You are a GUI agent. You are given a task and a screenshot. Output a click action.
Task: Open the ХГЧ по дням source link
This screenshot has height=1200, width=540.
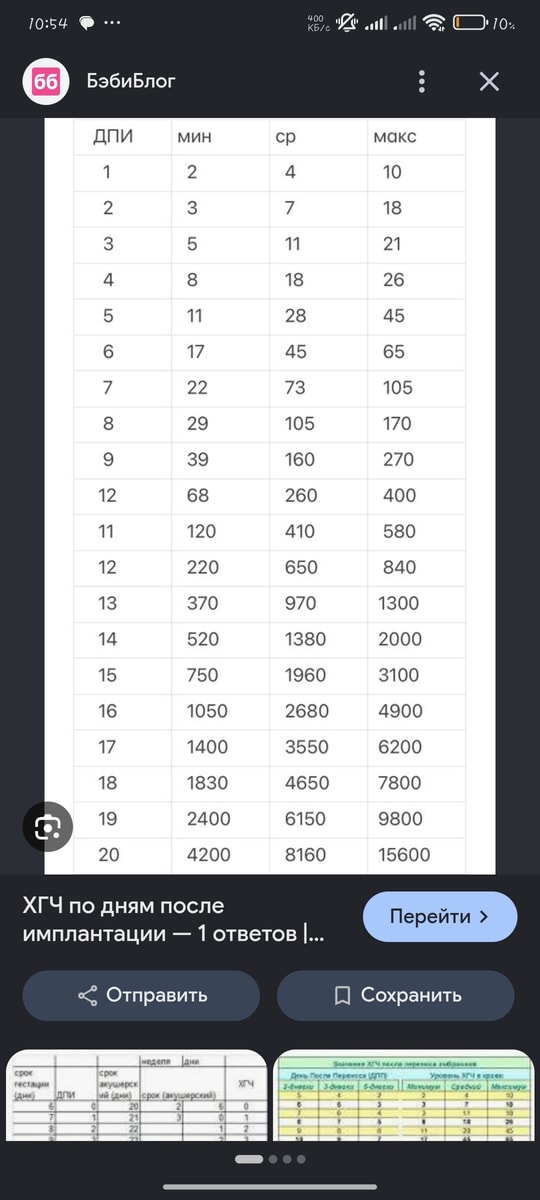point(174,920)
